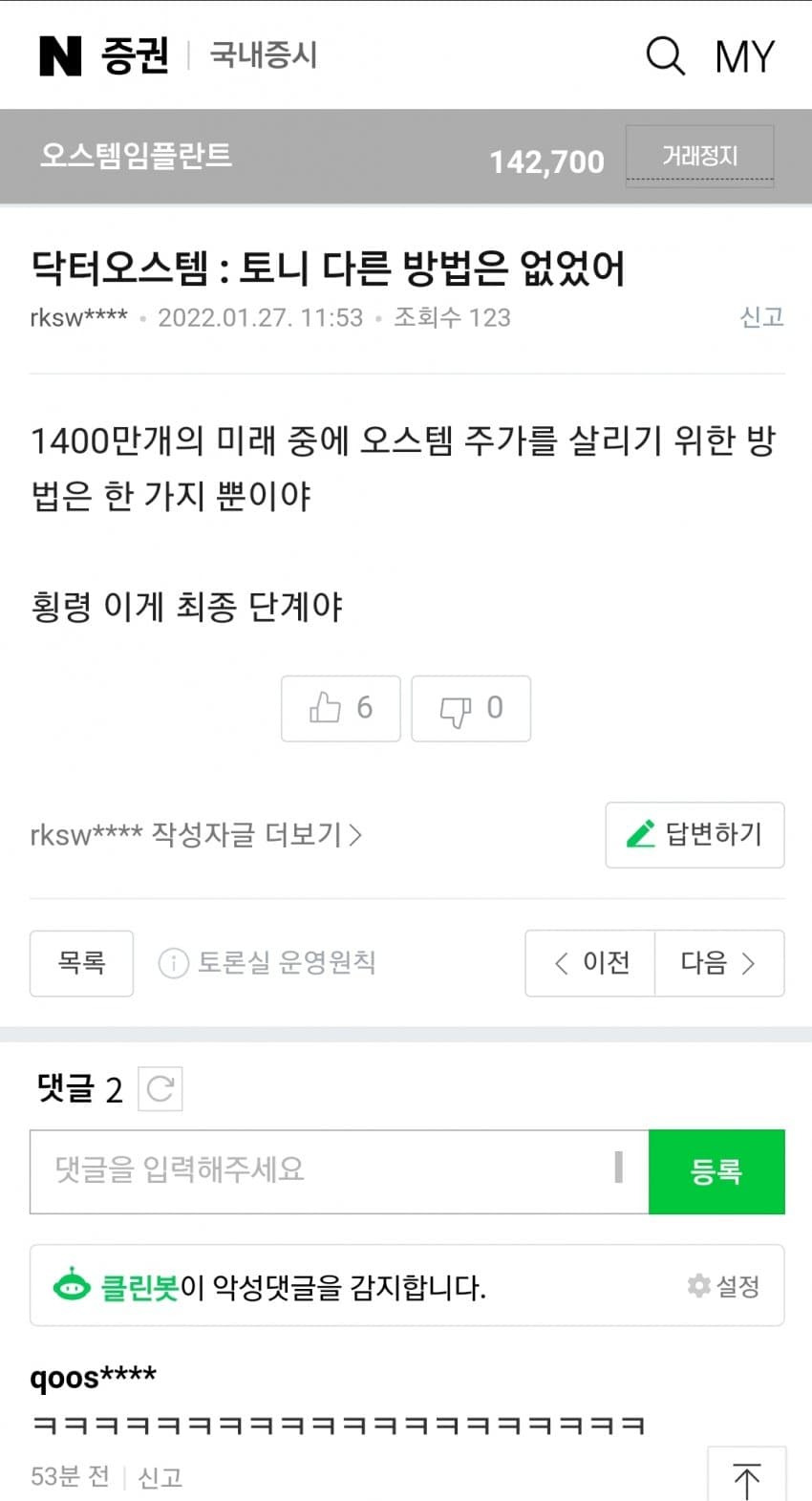The height and width of the screenshot is (1501, 812).
Task: Go to the 이전 post
Action: 590,963
